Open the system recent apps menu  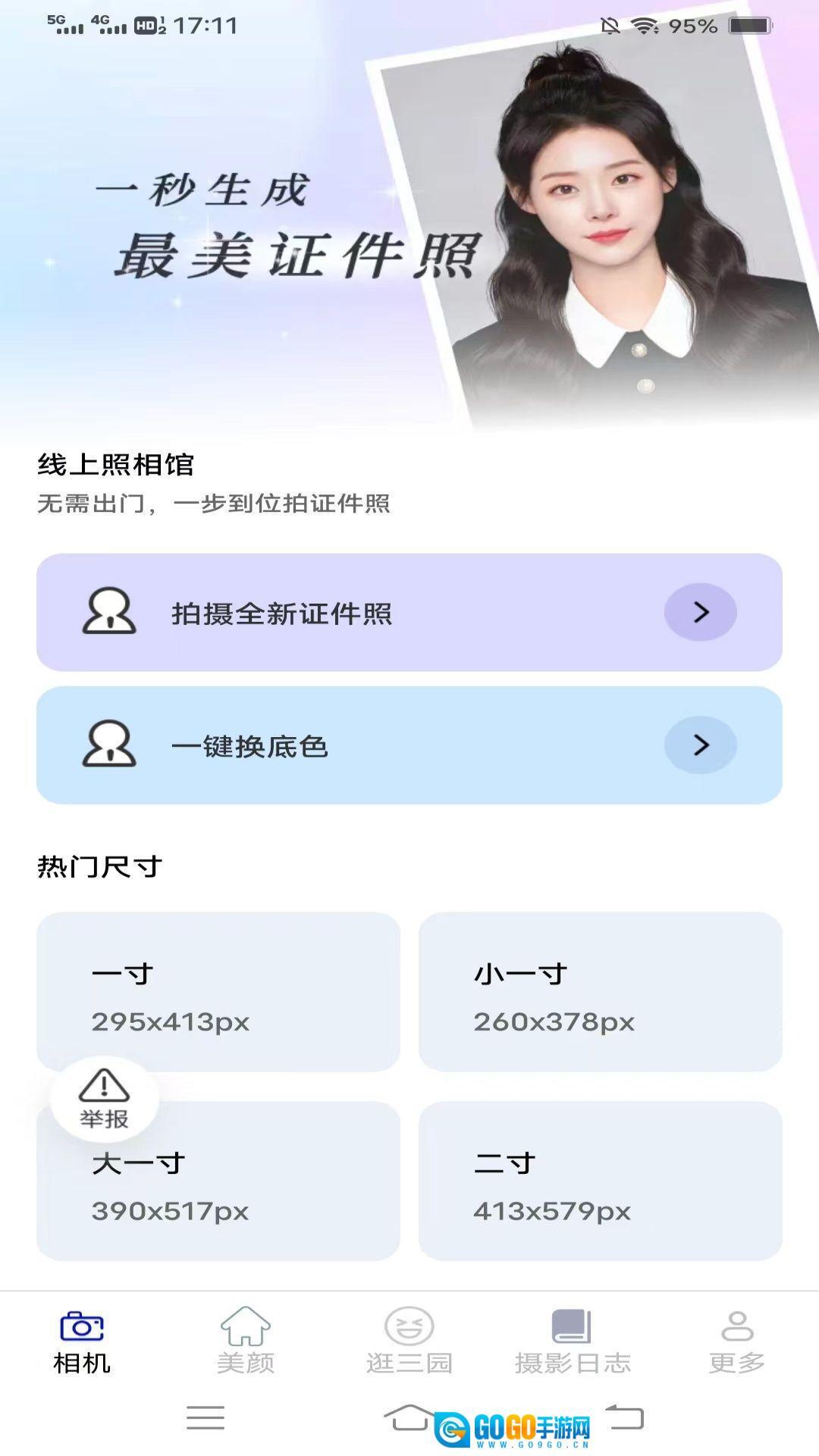tap(206, 1417)
